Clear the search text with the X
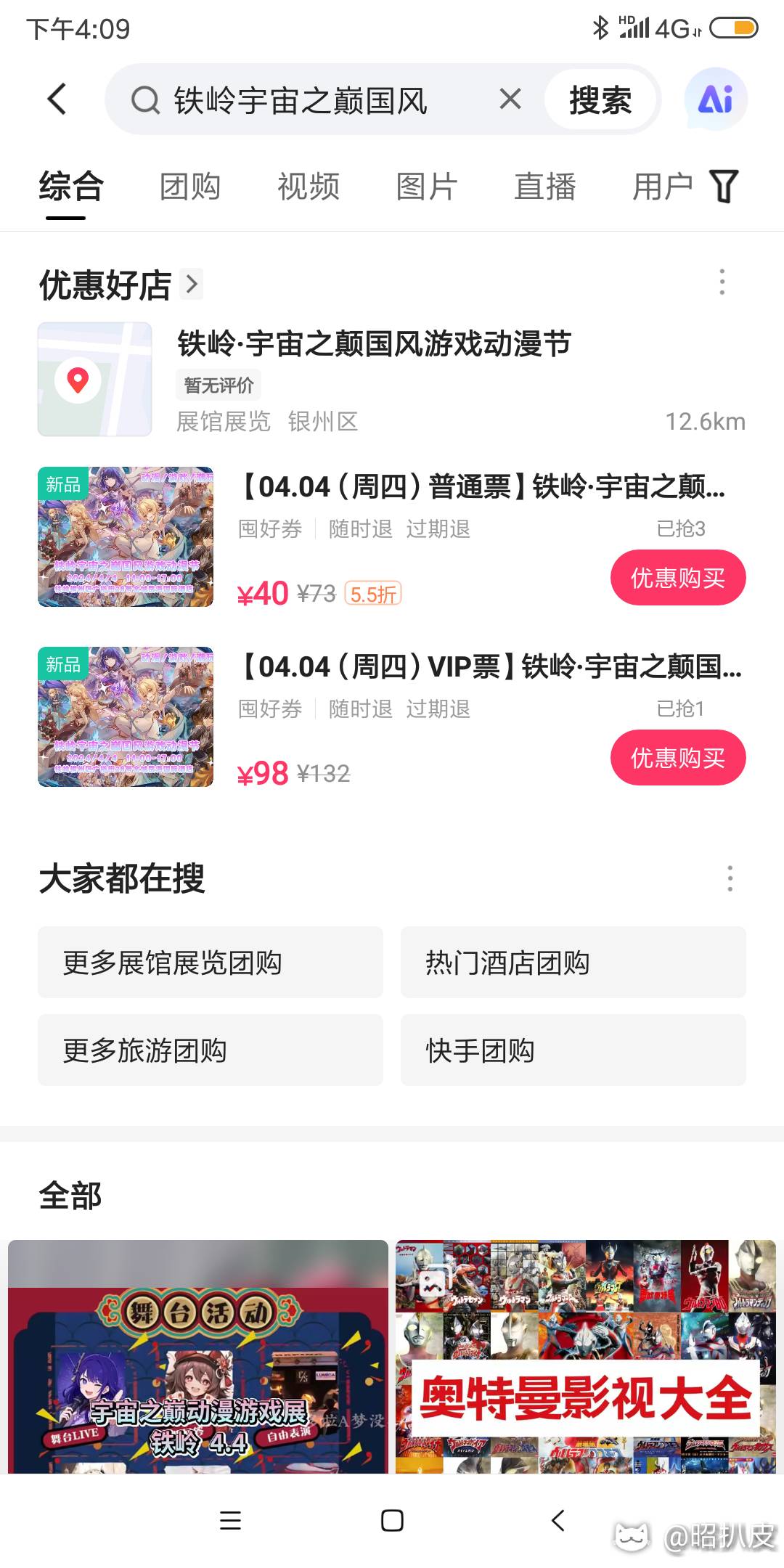The height and width of the screenshot is (1568, 784). pyautogui.click(x=510, y=99)
